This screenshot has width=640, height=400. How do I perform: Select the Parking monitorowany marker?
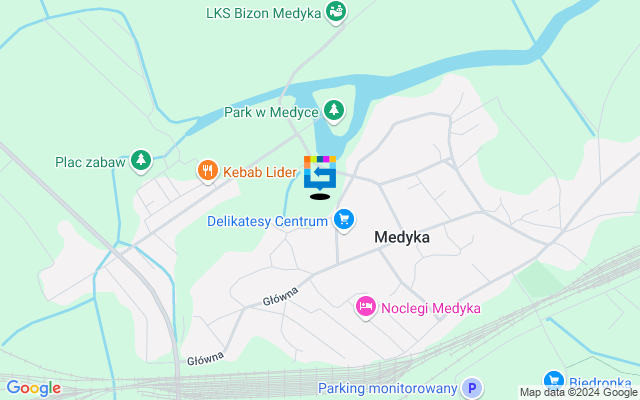coord(472,388)
